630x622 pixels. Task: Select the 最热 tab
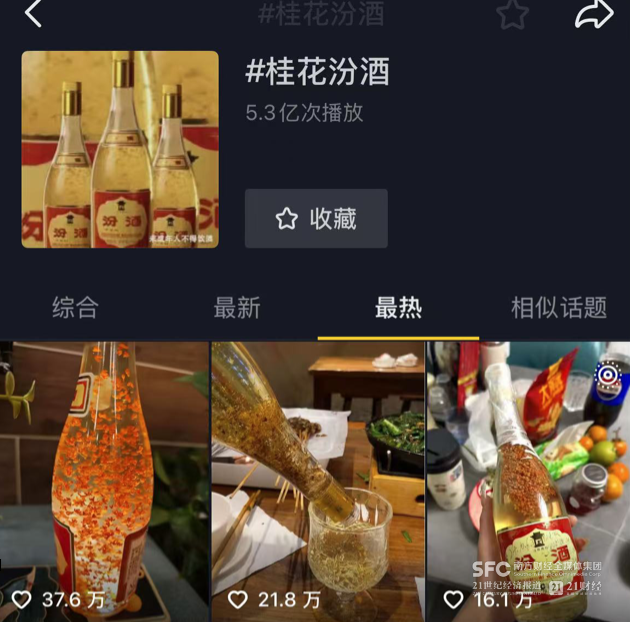coord(398,307)
